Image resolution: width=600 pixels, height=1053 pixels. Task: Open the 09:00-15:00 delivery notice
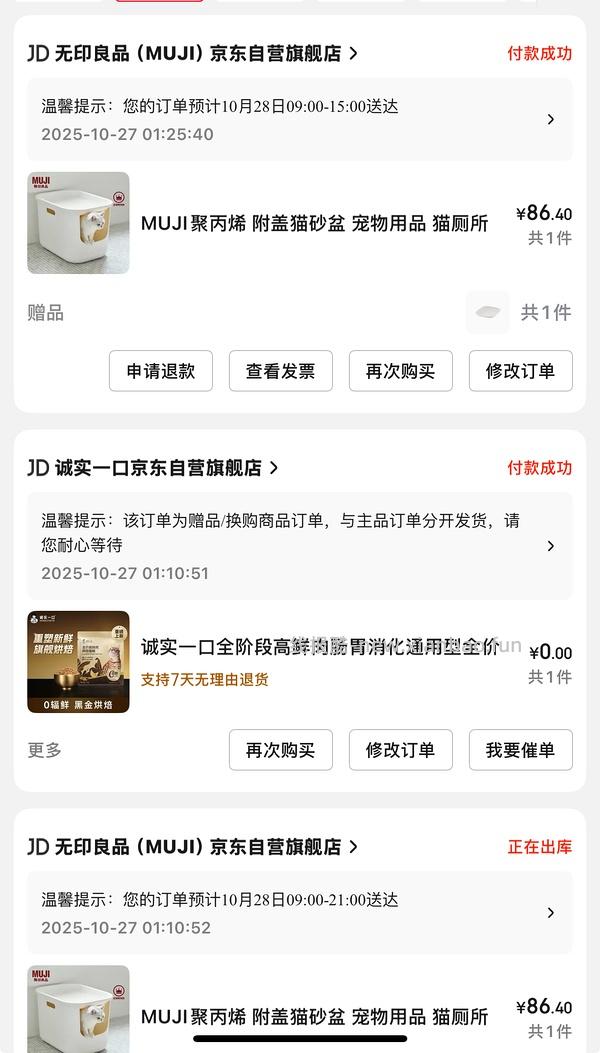(300, 120)
